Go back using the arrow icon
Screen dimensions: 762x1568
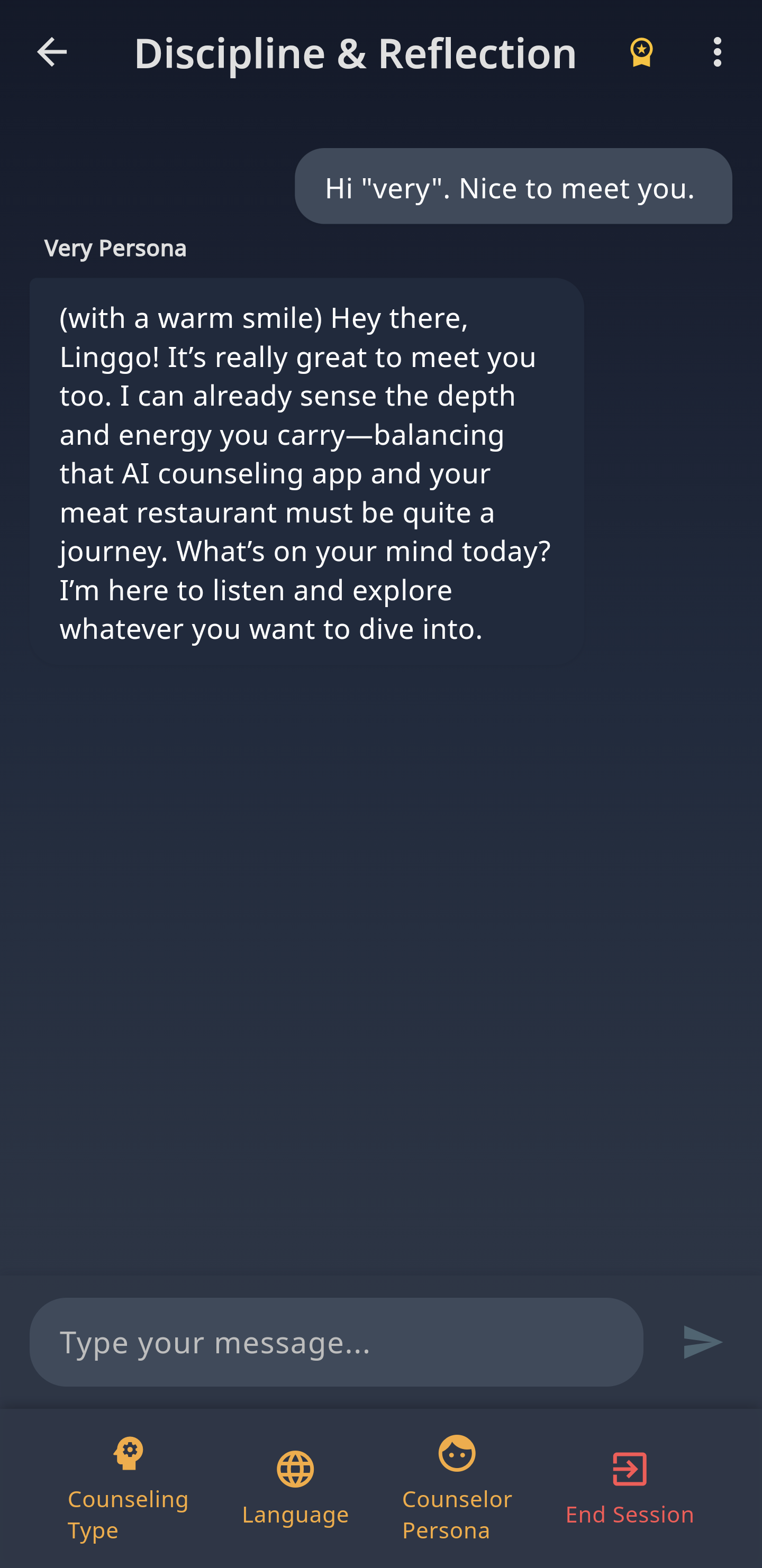coord(52,52)
